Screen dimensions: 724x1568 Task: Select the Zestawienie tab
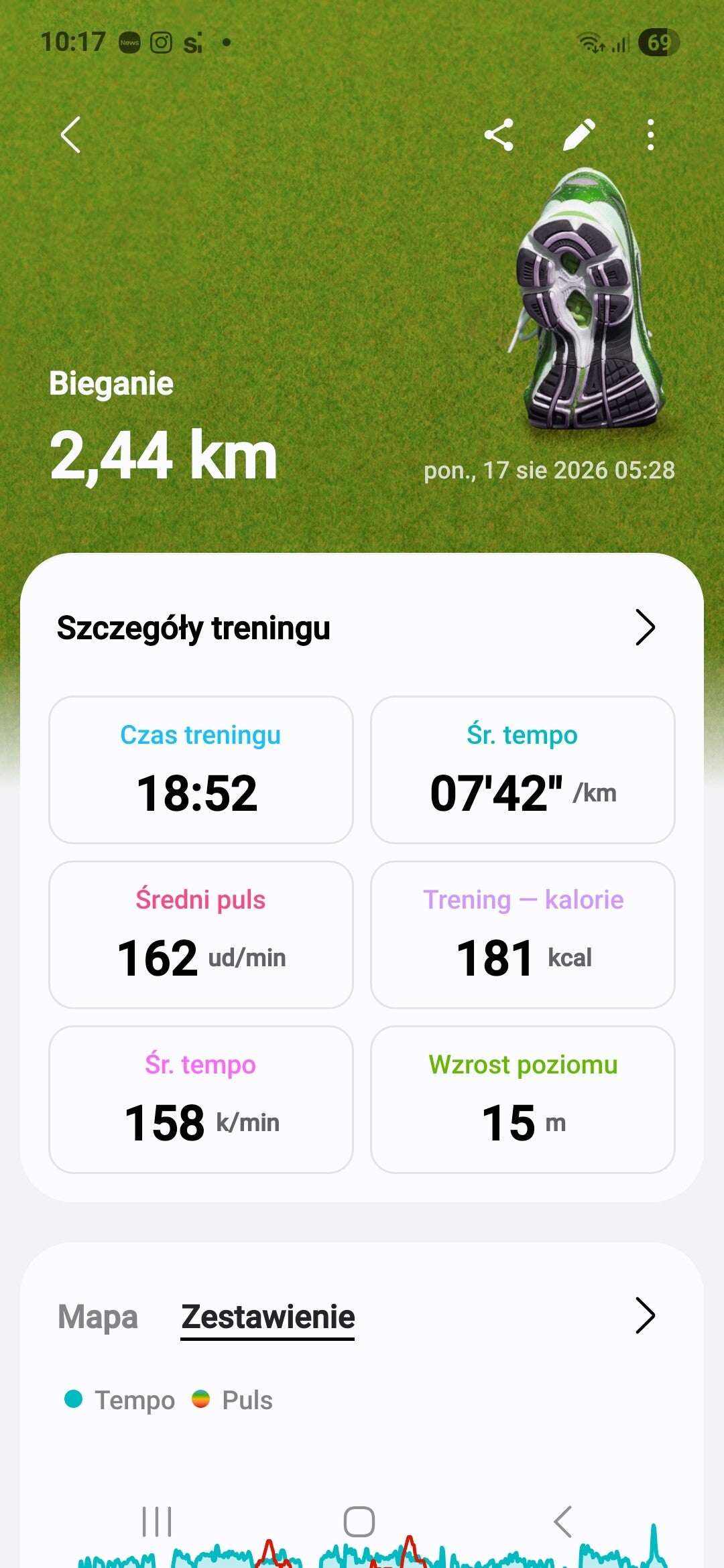pos(267,1317)
